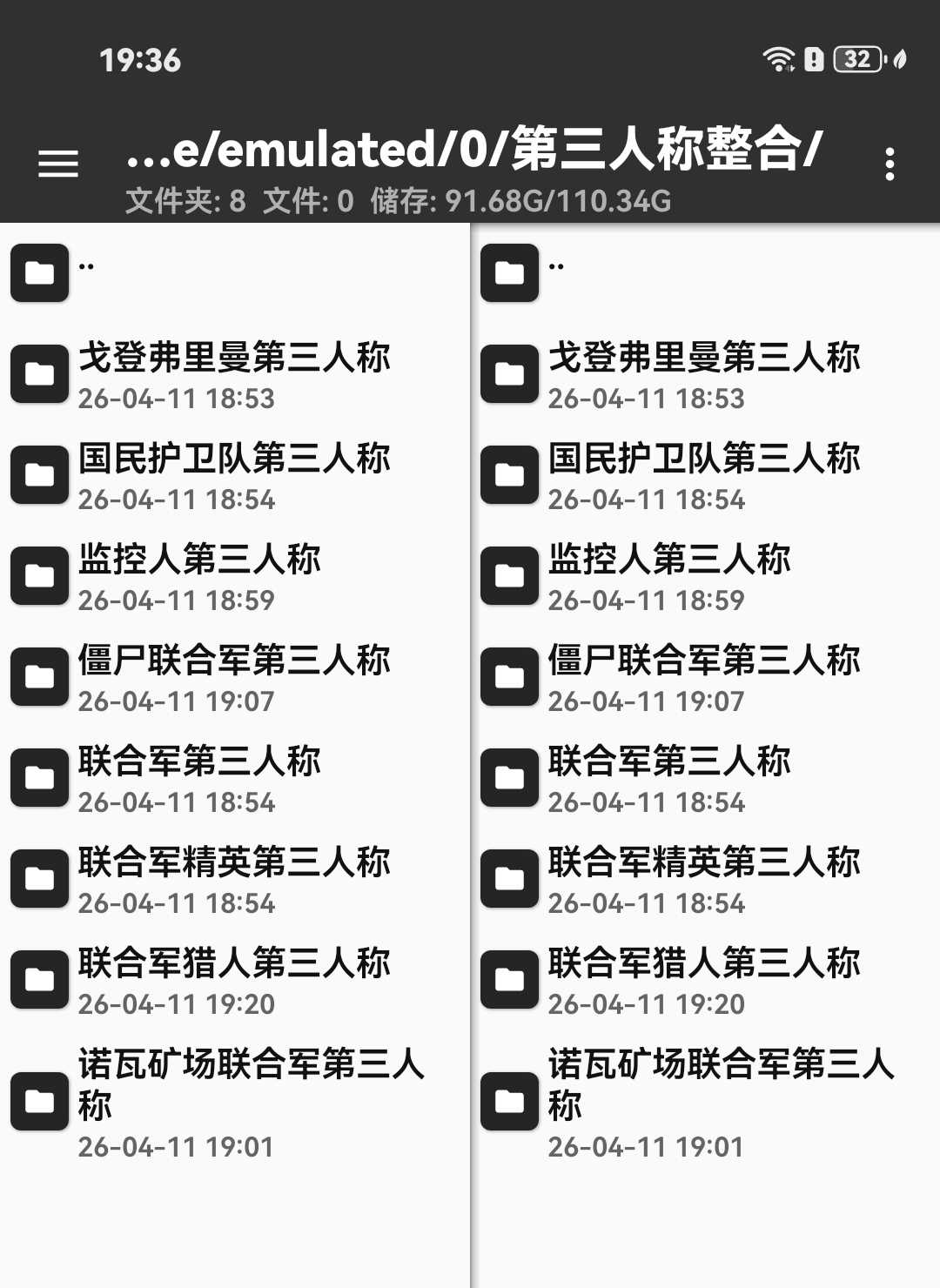The image size is (940, 1288).
Task: Open the three-dot overflow menu
Action: click(889, 164)
